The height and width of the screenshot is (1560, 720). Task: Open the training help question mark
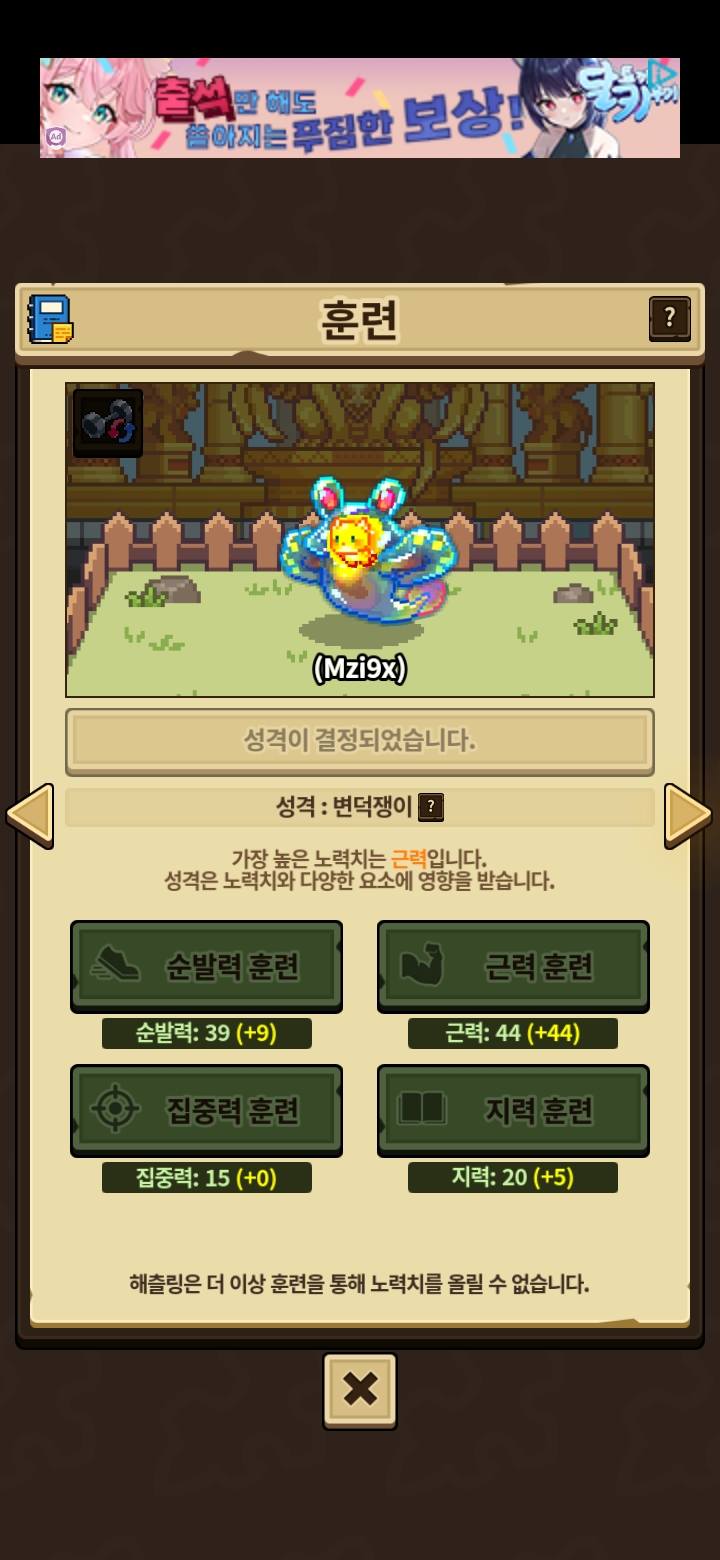669,319
